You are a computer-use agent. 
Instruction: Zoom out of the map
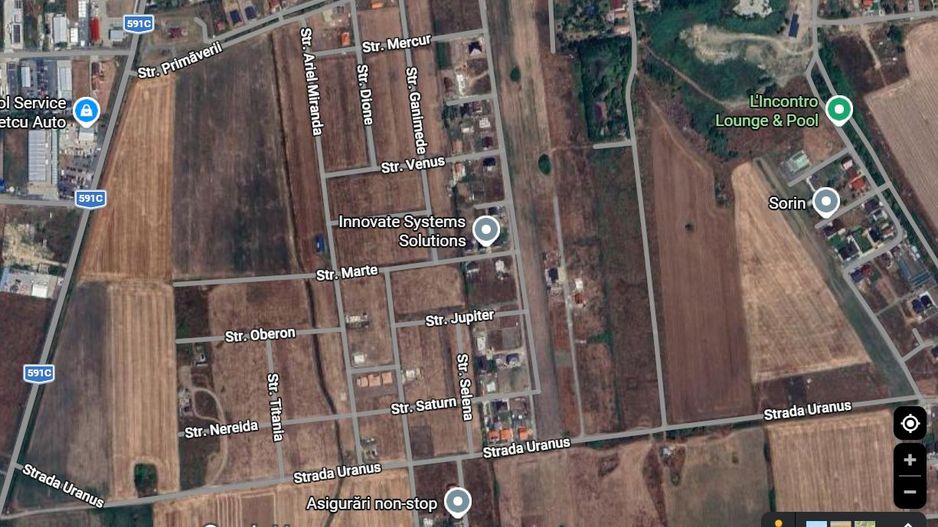point(909,492)
